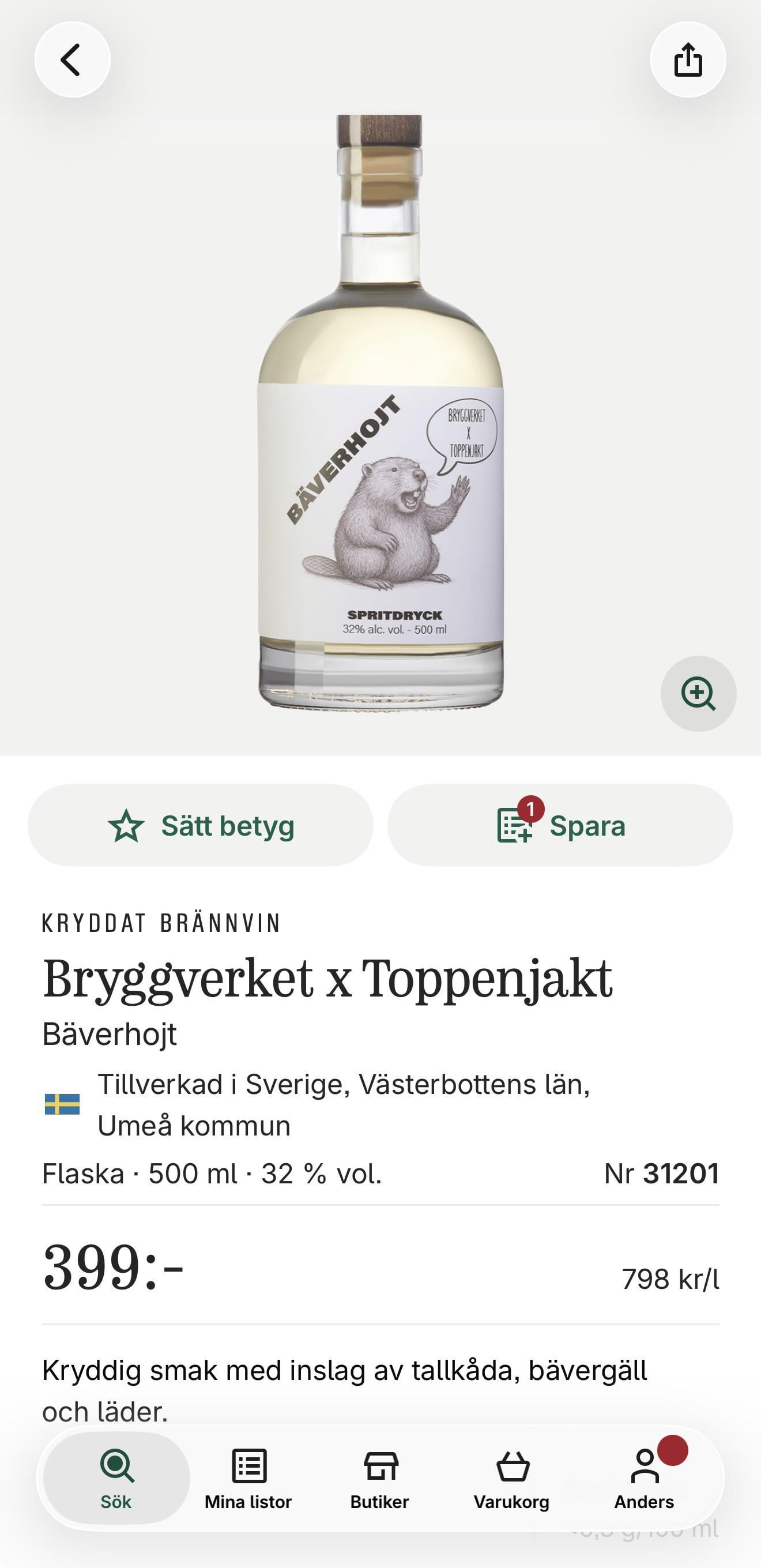Open the Butiker tab
761x1568 pixels.
[379, 1478]
